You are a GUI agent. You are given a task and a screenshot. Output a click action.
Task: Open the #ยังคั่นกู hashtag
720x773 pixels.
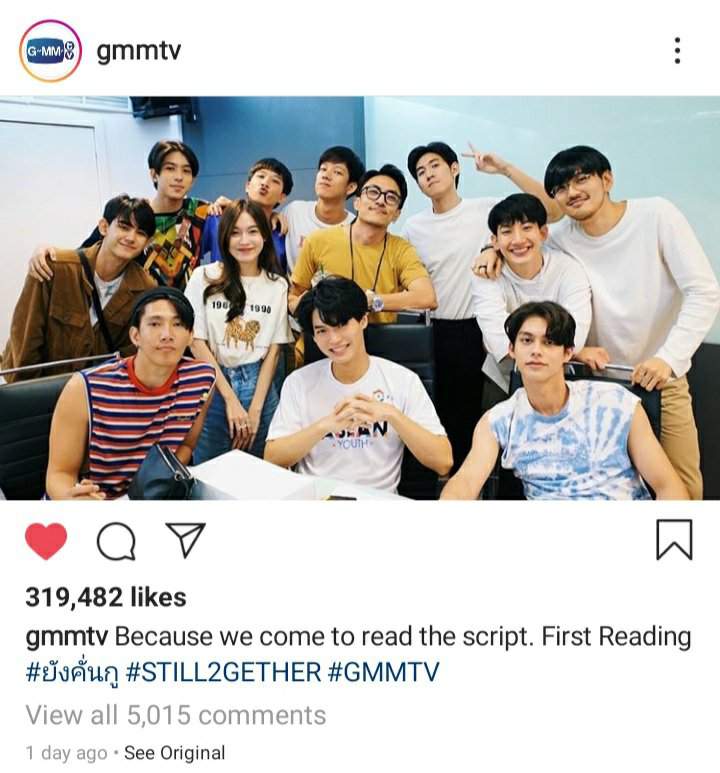point(73,672)
